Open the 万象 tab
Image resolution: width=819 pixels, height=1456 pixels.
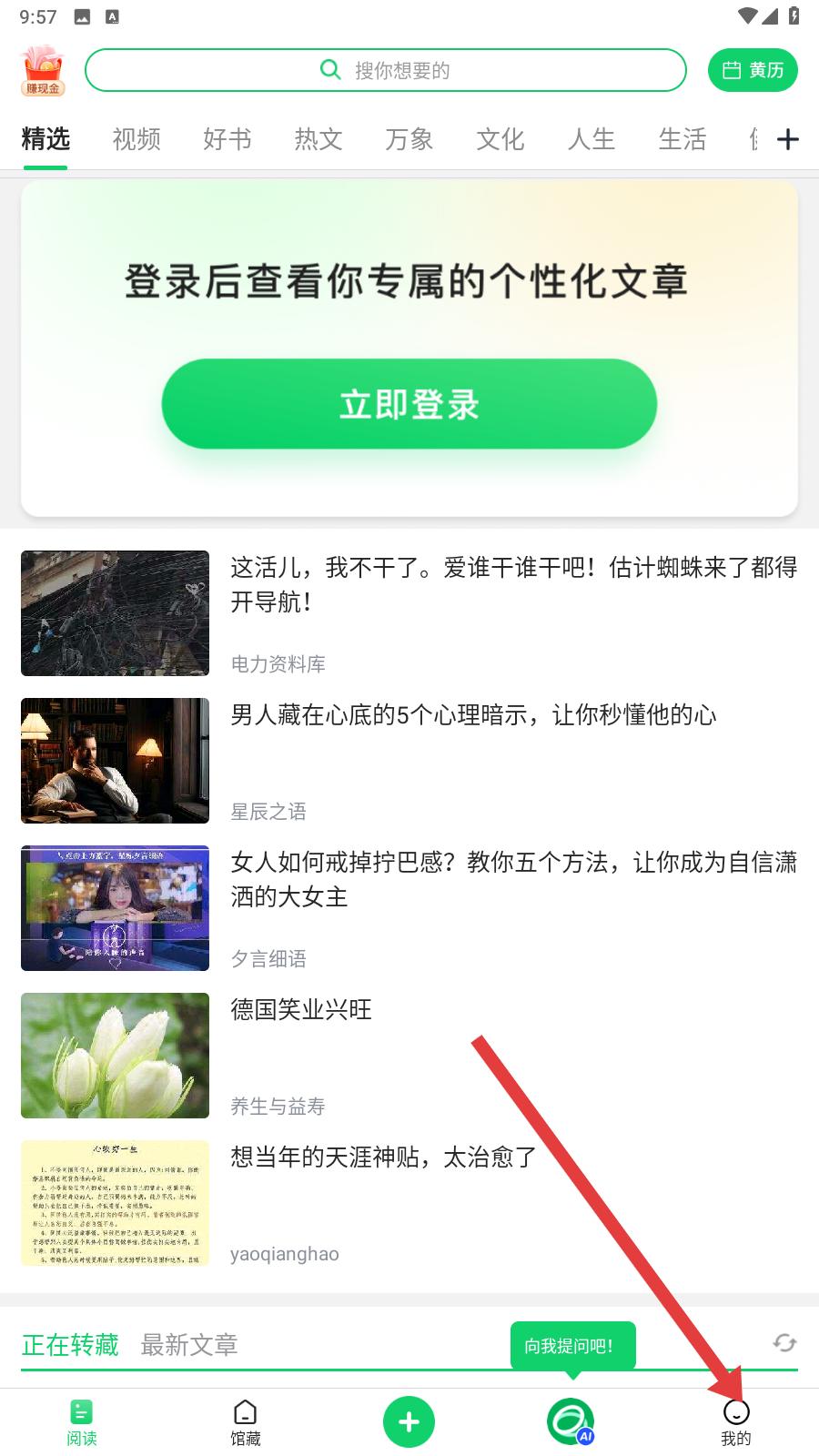coord(409,139)
